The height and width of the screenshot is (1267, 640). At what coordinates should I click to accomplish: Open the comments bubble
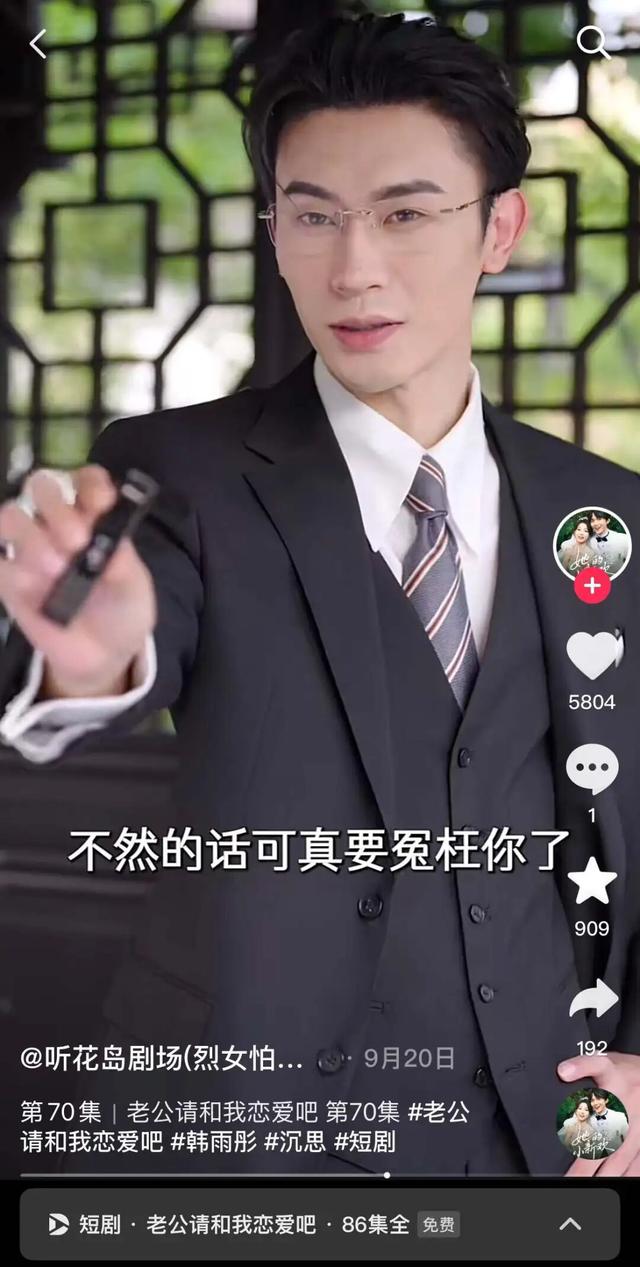pyautogui.click(x=592, y=770)
